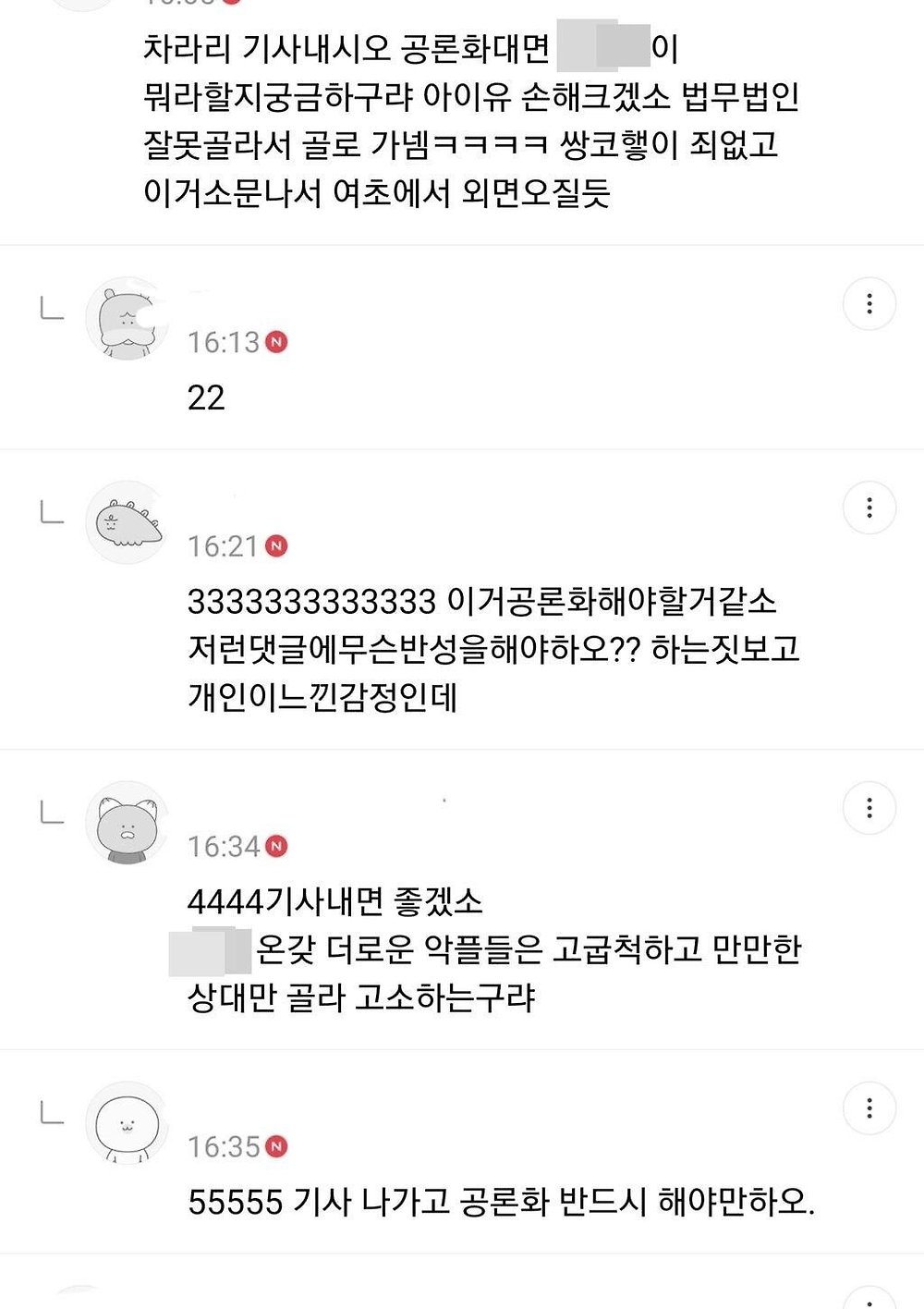The width and height of the screenshot is (924, 1309).
Task: View the profile avatar on the 16:35 reply
Action: 128,1124
